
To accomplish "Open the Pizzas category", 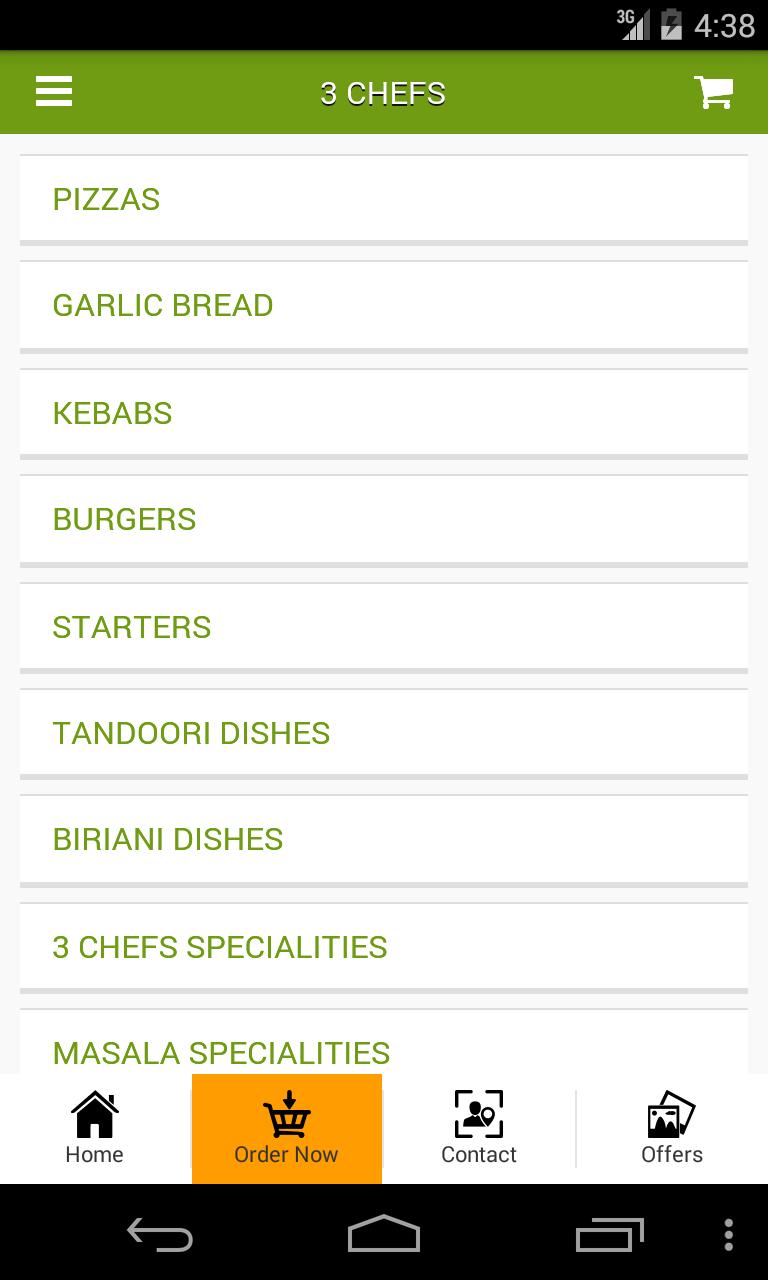I will (384, 199).
